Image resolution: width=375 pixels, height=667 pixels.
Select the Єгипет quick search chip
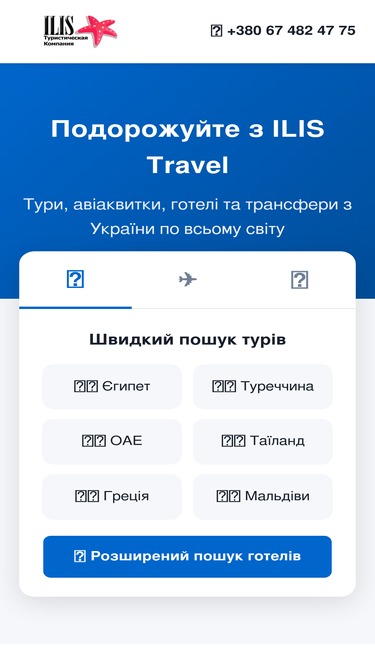(112, 386)
